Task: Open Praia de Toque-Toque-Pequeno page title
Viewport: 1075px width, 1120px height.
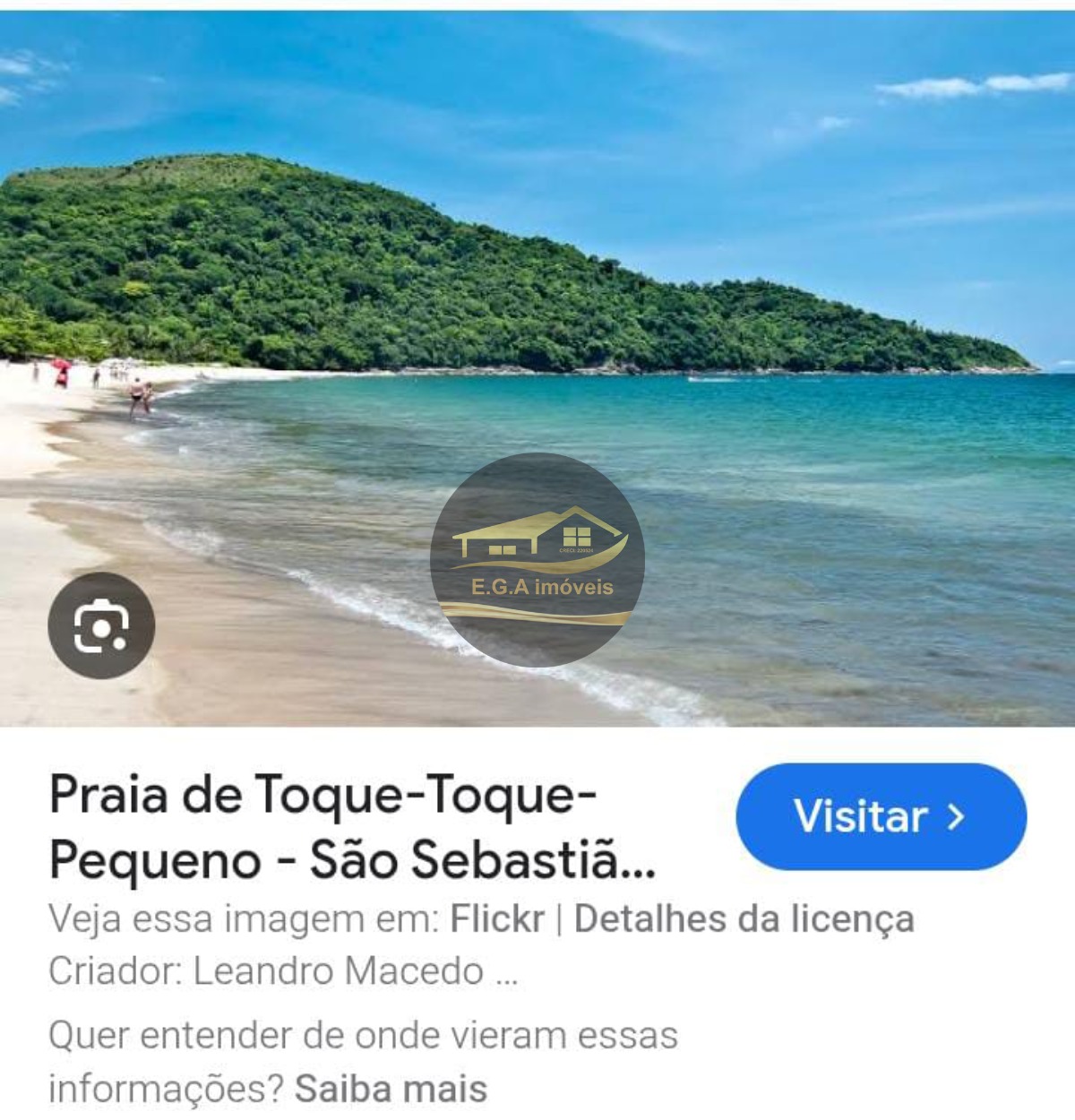Action: 352,826
